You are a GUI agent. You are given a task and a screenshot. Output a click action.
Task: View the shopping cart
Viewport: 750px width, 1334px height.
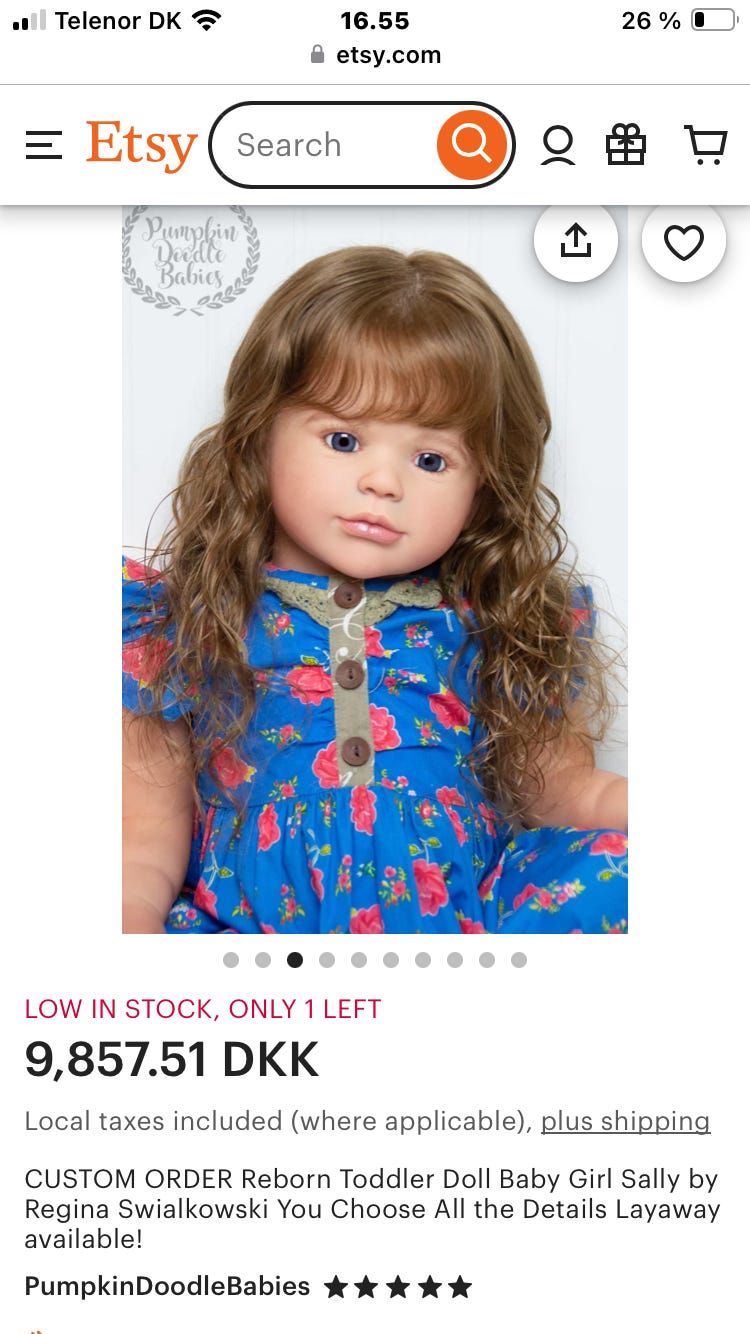[x=705, y=145]
